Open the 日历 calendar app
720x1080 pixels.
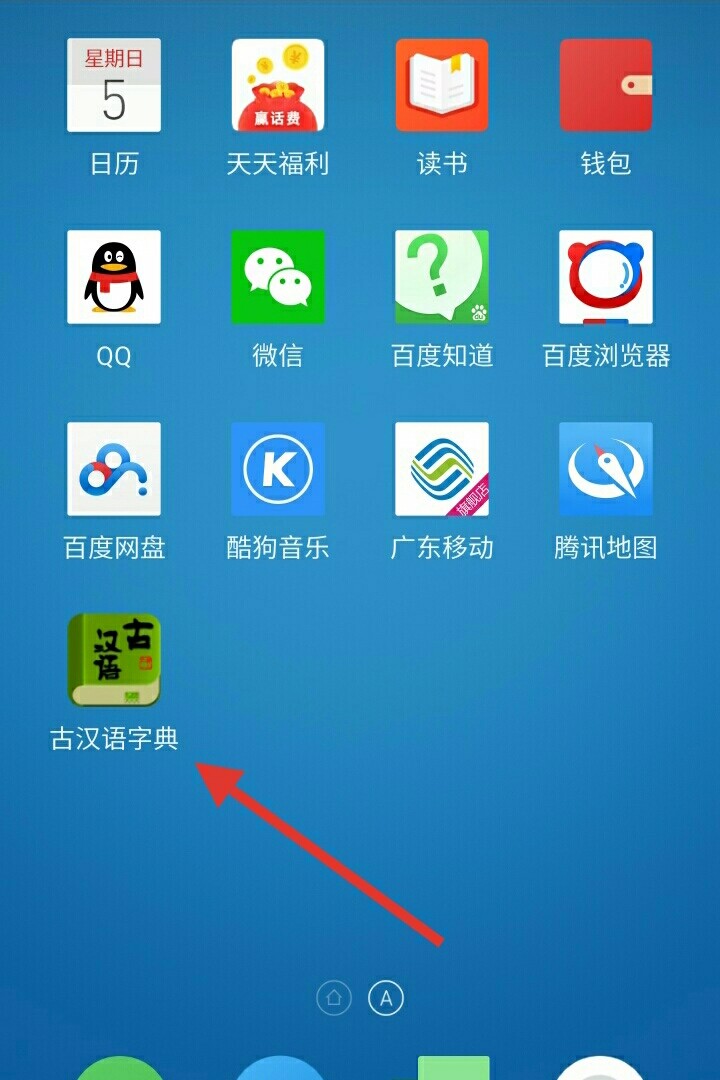pyautogui.click(x=114, y=86)
